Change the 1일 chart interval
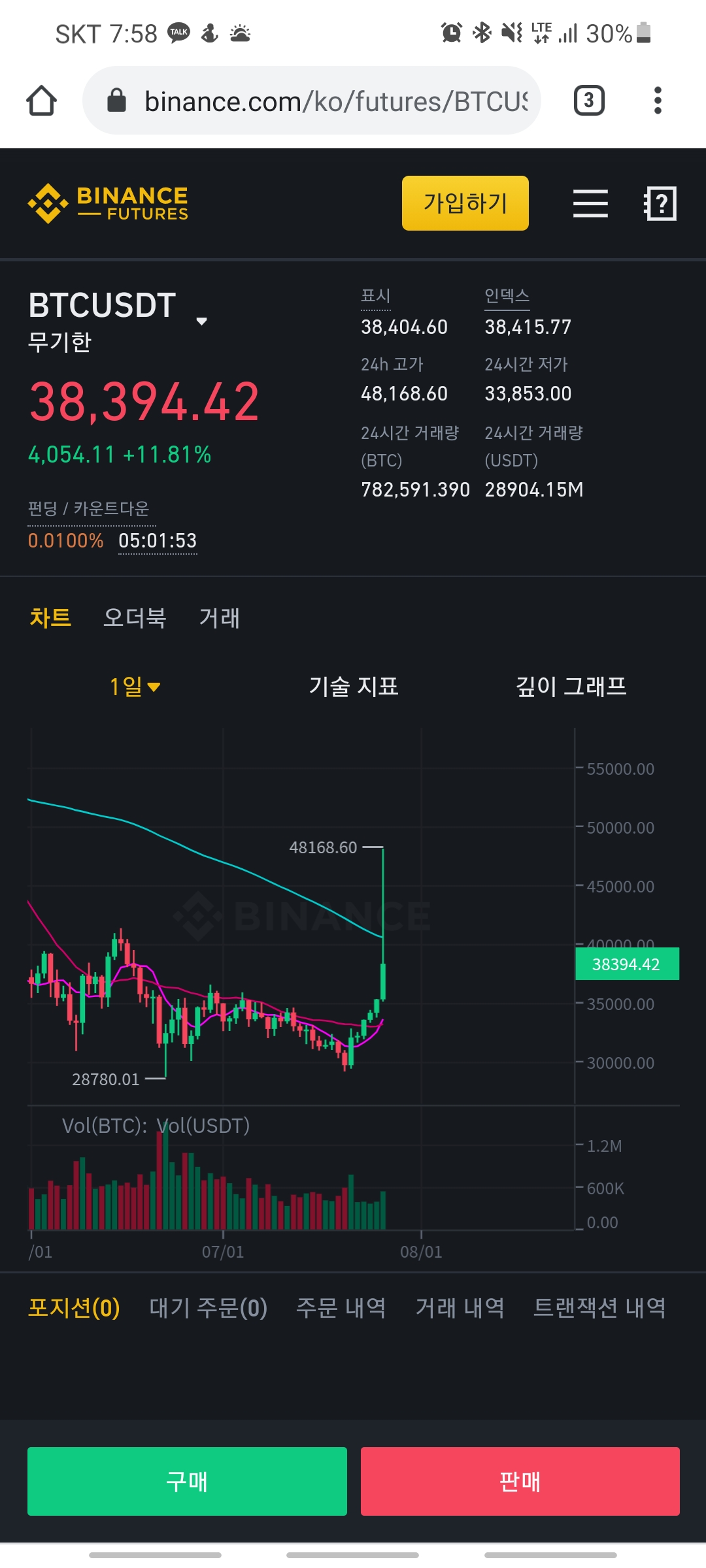The height and width of the screenshot is (1568, 706). 135,687
